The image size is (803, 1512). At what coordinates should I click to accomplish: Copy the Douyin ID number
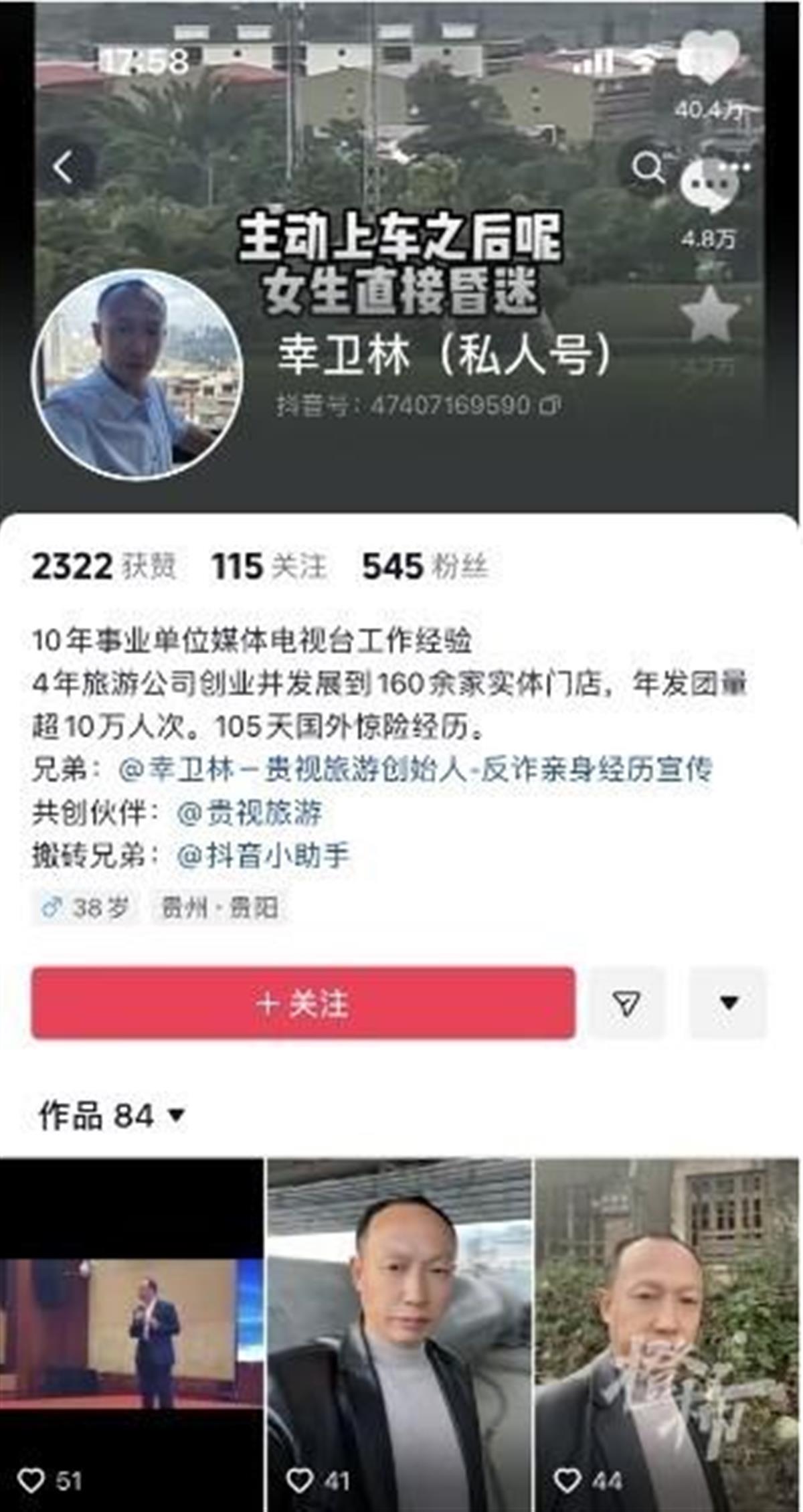coord(551,405)
